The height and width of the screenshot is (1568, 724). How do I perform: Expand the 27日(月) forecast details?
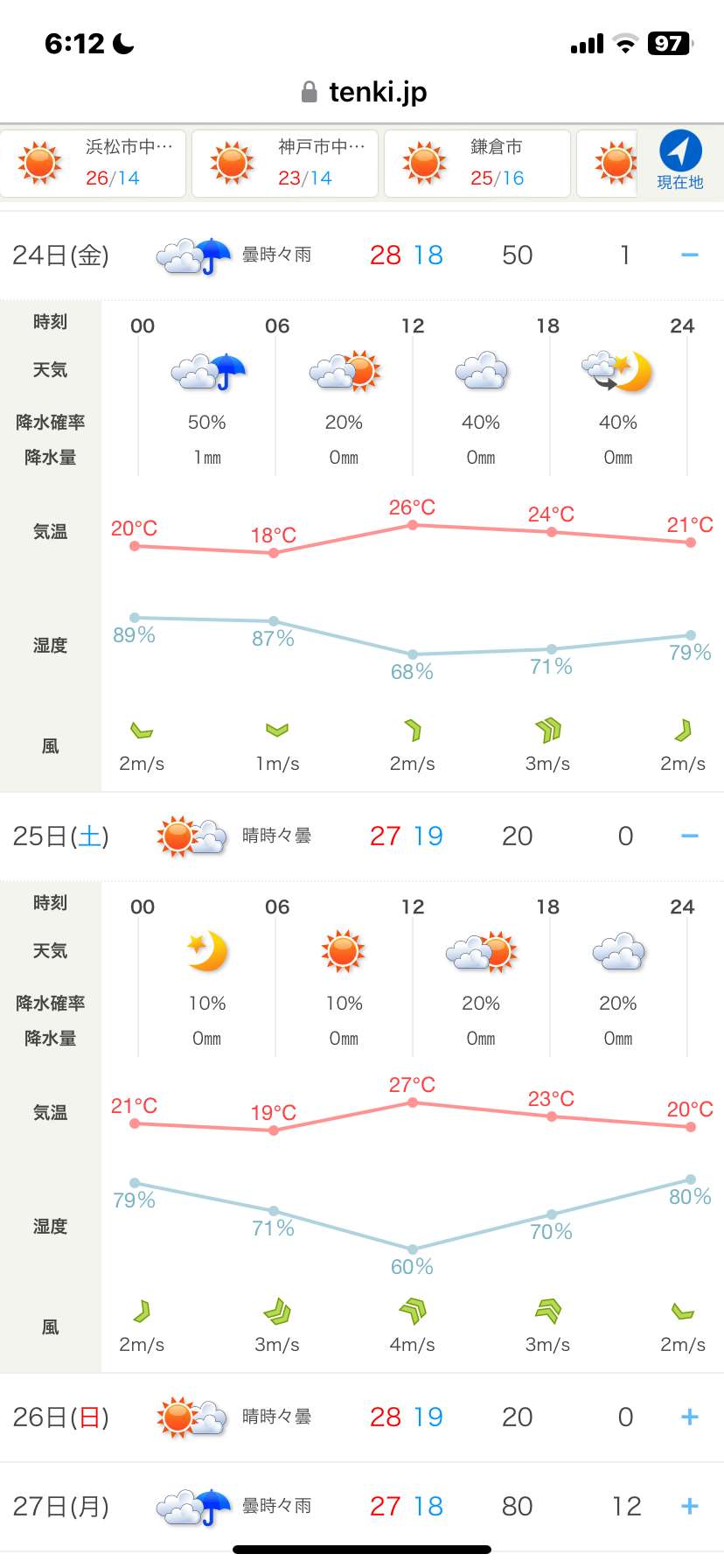689,1506
